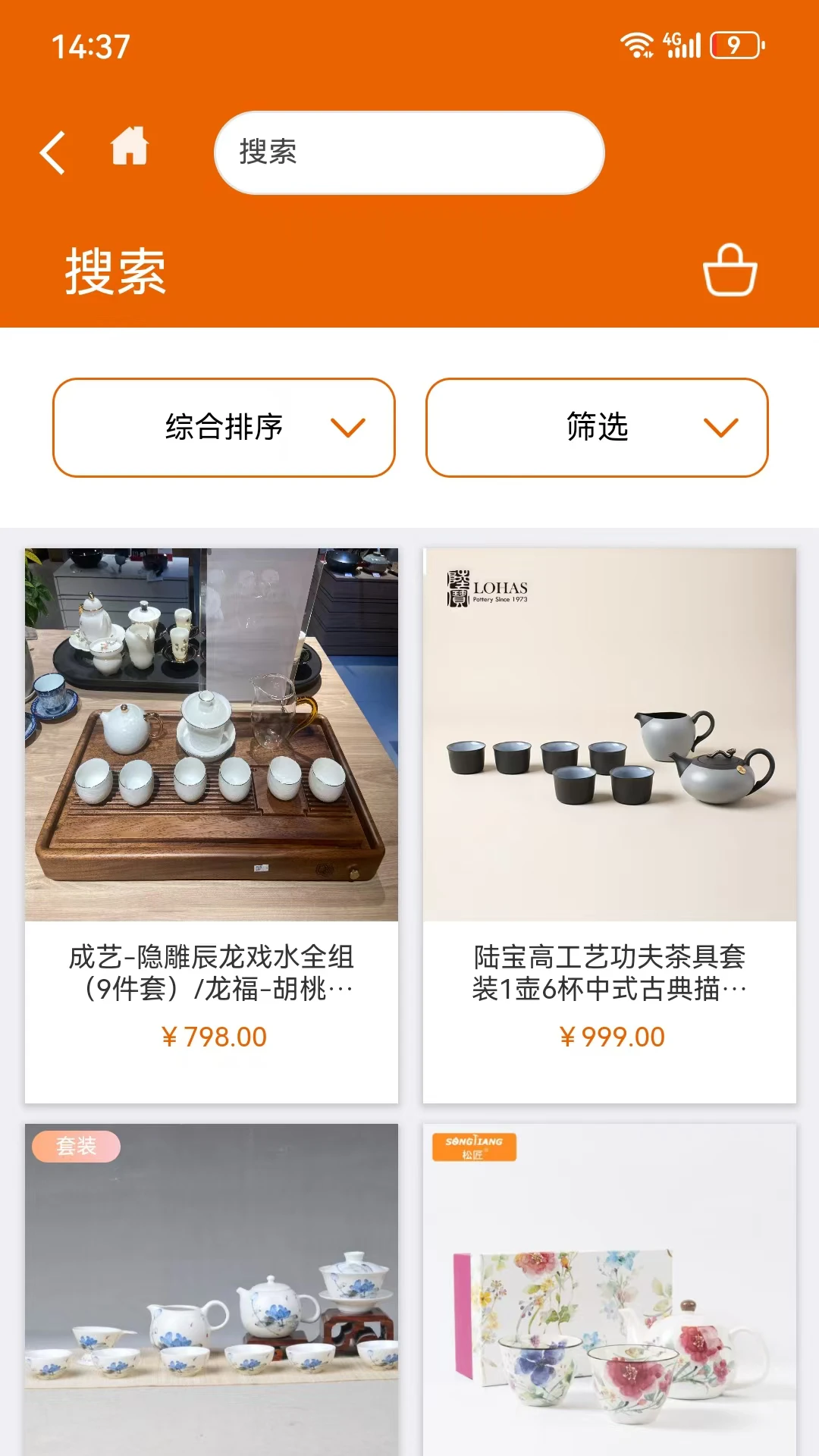
Task: Click the chevron beside 综合排序
Action: [x=349, y=428]
